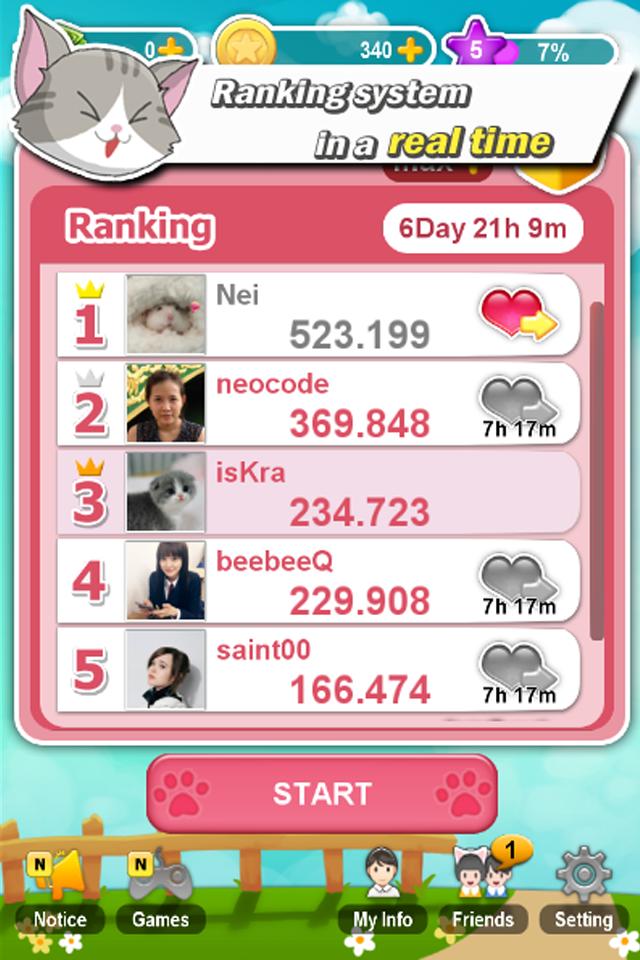
Task: Open beebeeQ's ranking entry
Action: tap(320, 581)
